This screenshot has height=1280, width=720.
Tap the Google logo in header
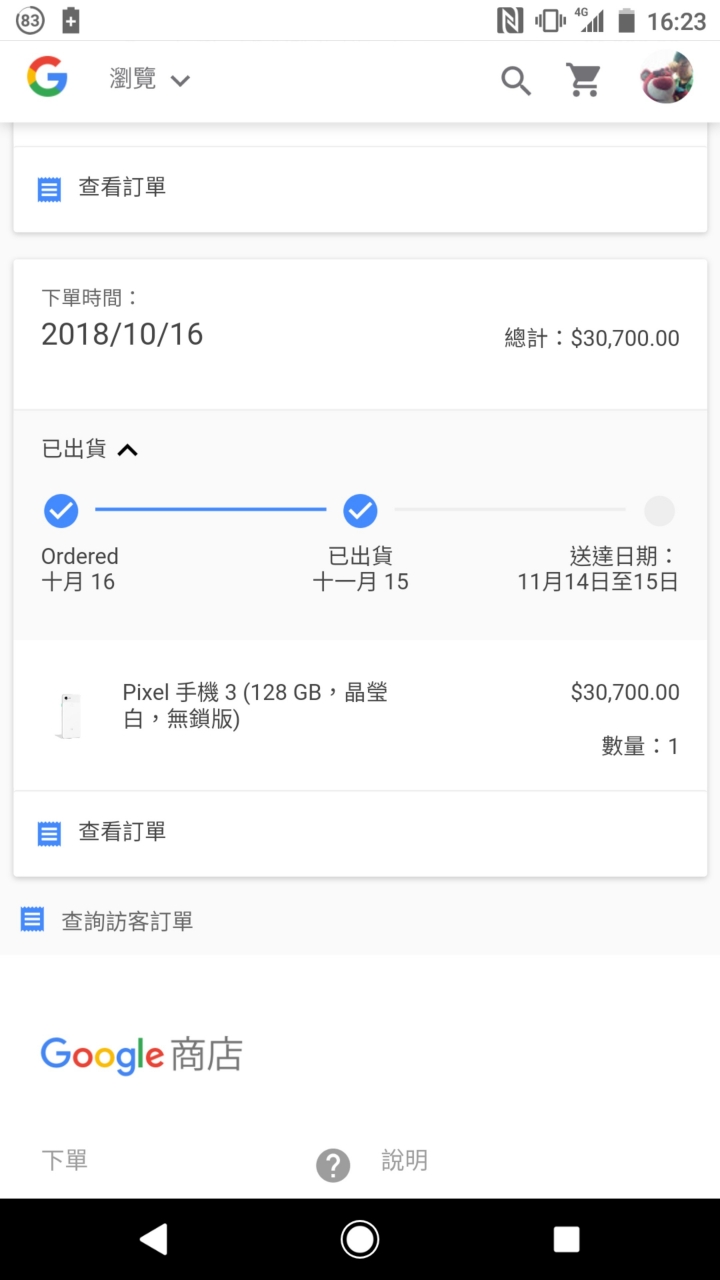(x=47, y=77)
